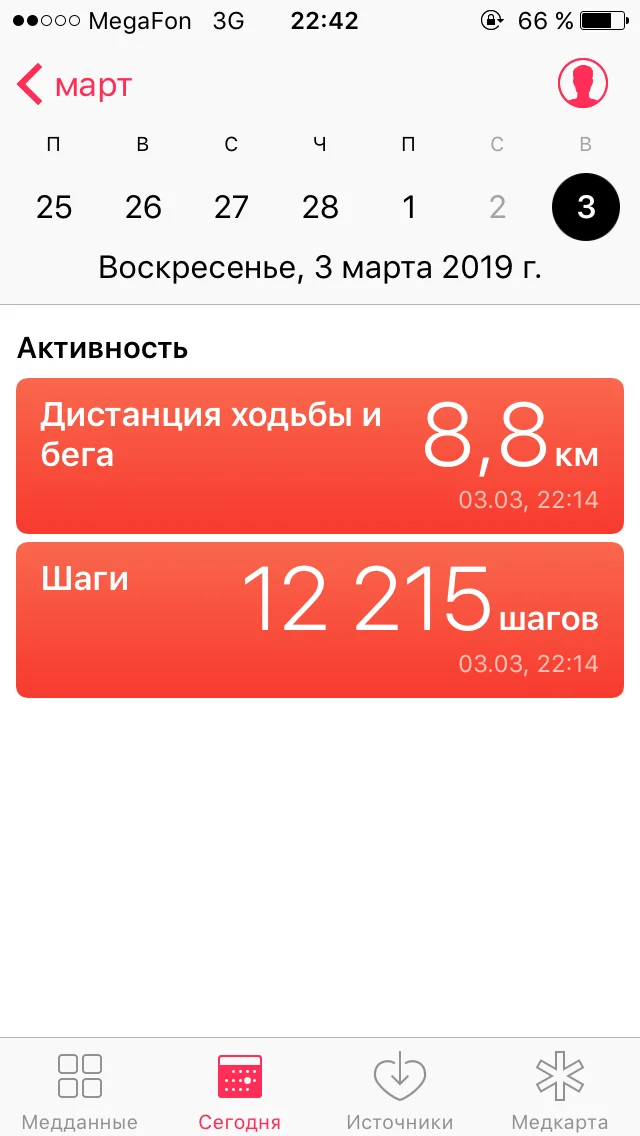640x1136 pixels.
Task: Switch to the Медкарта tab
Action: pyautogui.click(x=560, y=1090)
